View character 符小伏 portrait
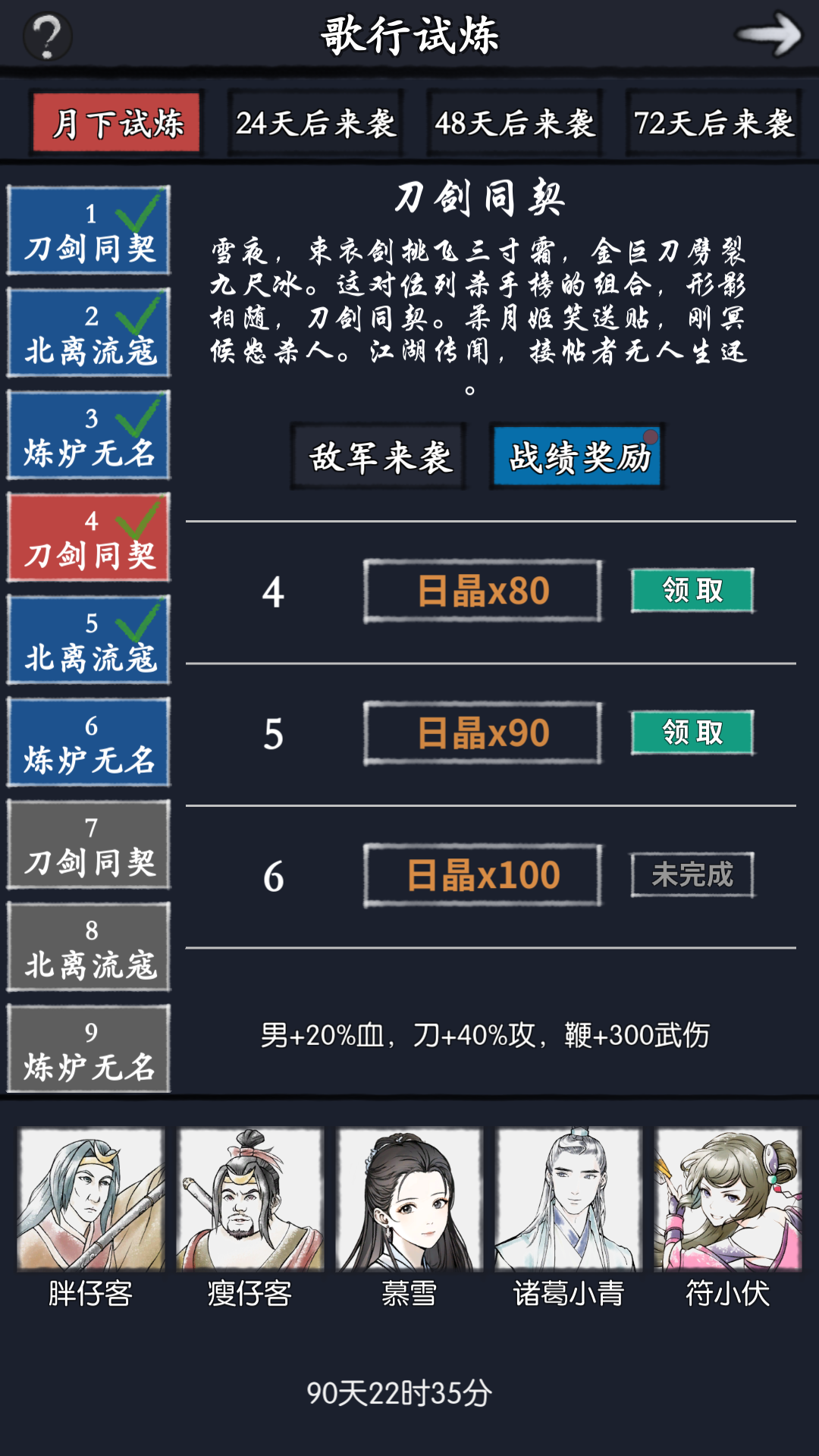Screen dimensions: 819x1456 [x=727, y=1200]
